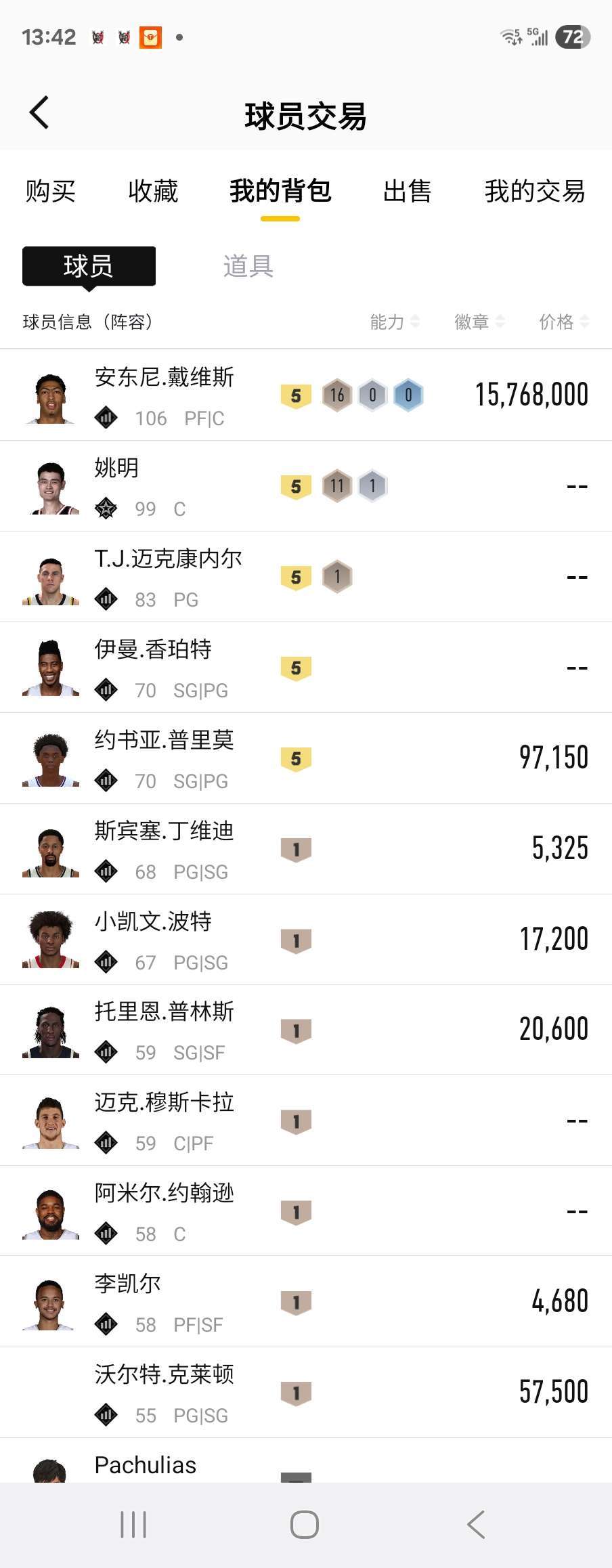Switch to the 出售 tab
612x1568 pixels.
[407, 192]
